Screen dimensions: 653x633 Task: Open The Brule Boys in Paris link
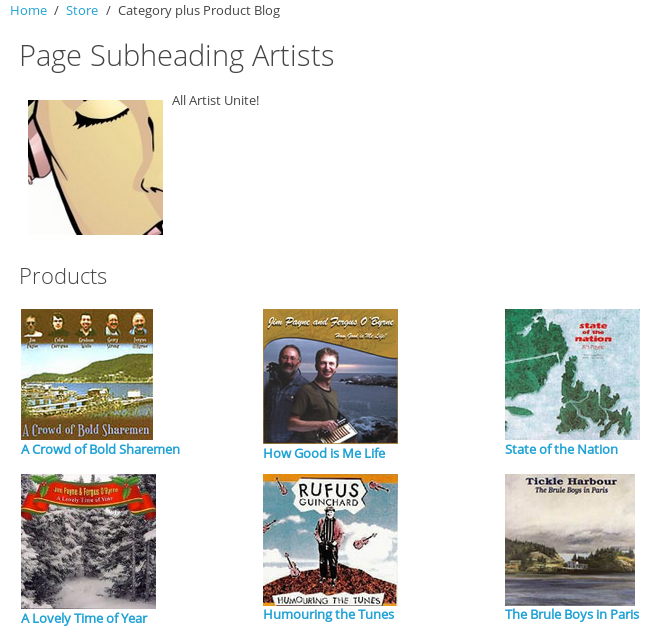572,615
